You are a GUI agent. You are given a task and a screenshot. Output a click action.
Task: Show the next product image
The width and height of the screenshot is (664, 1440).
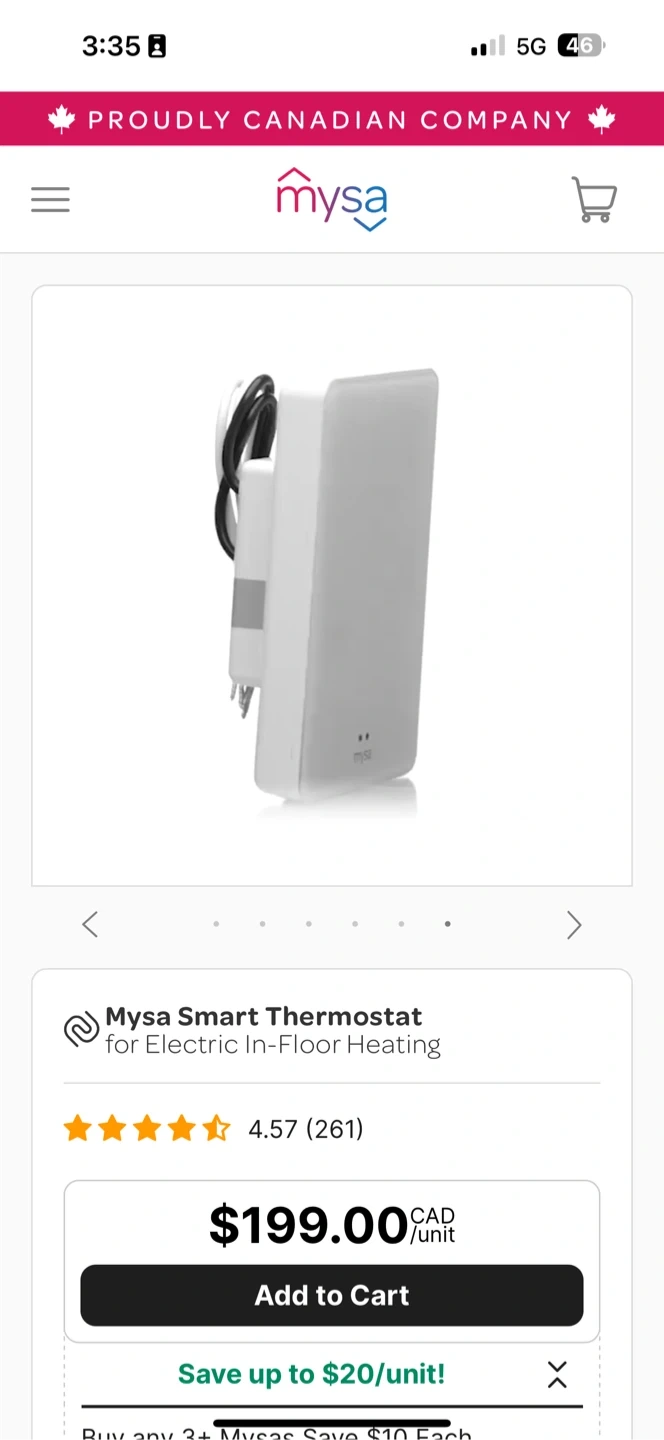coord(574,925)
